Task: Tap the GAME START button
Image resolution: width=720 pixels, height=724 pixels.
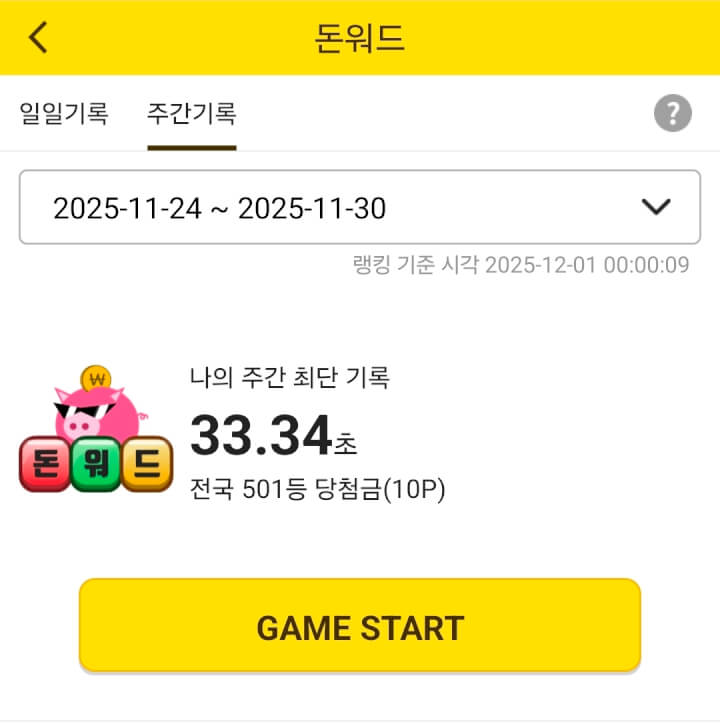Action: 360,626
